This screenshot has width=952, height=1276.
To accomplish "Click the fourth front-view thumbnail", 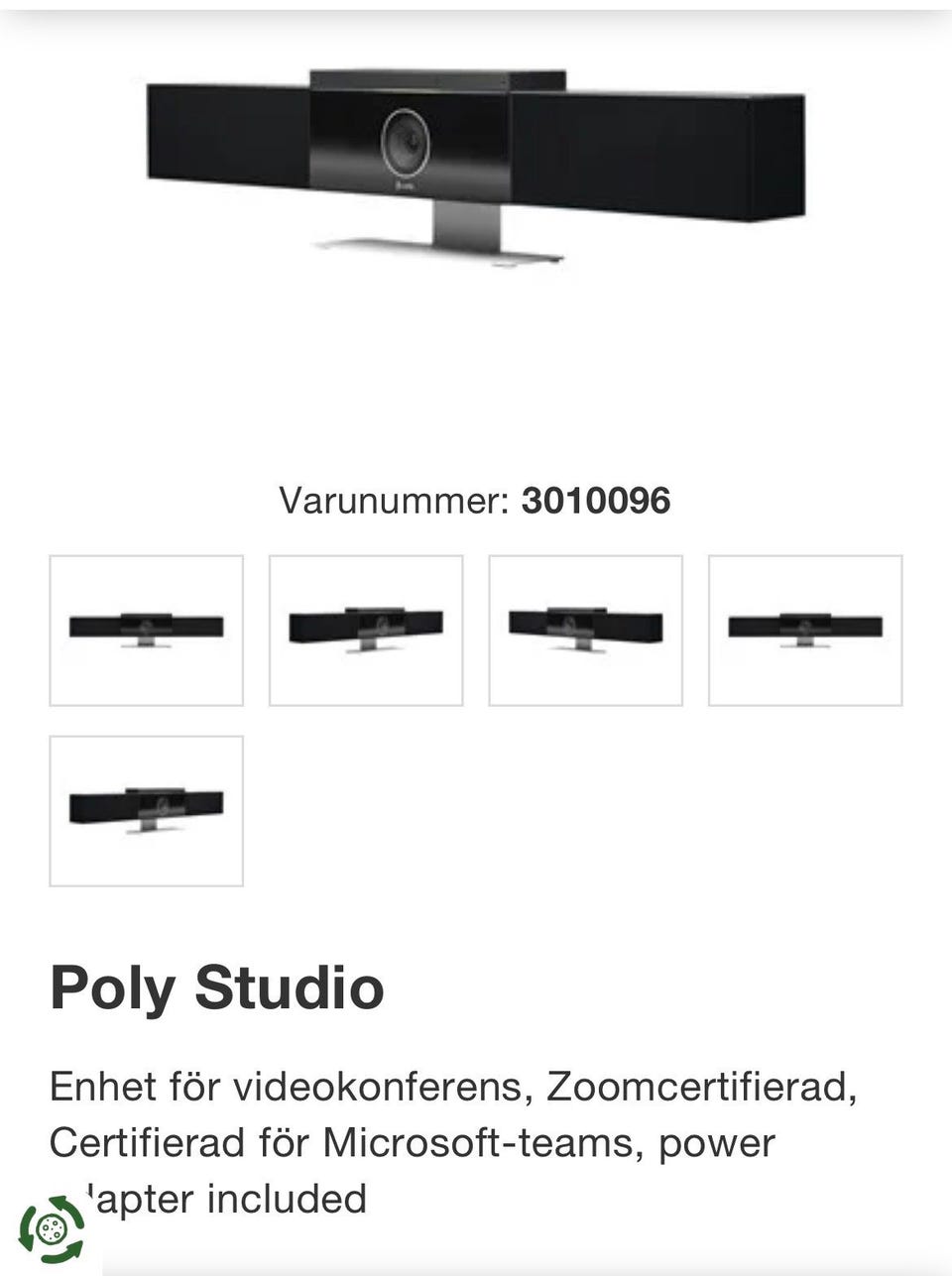I will tap(807, 631).
